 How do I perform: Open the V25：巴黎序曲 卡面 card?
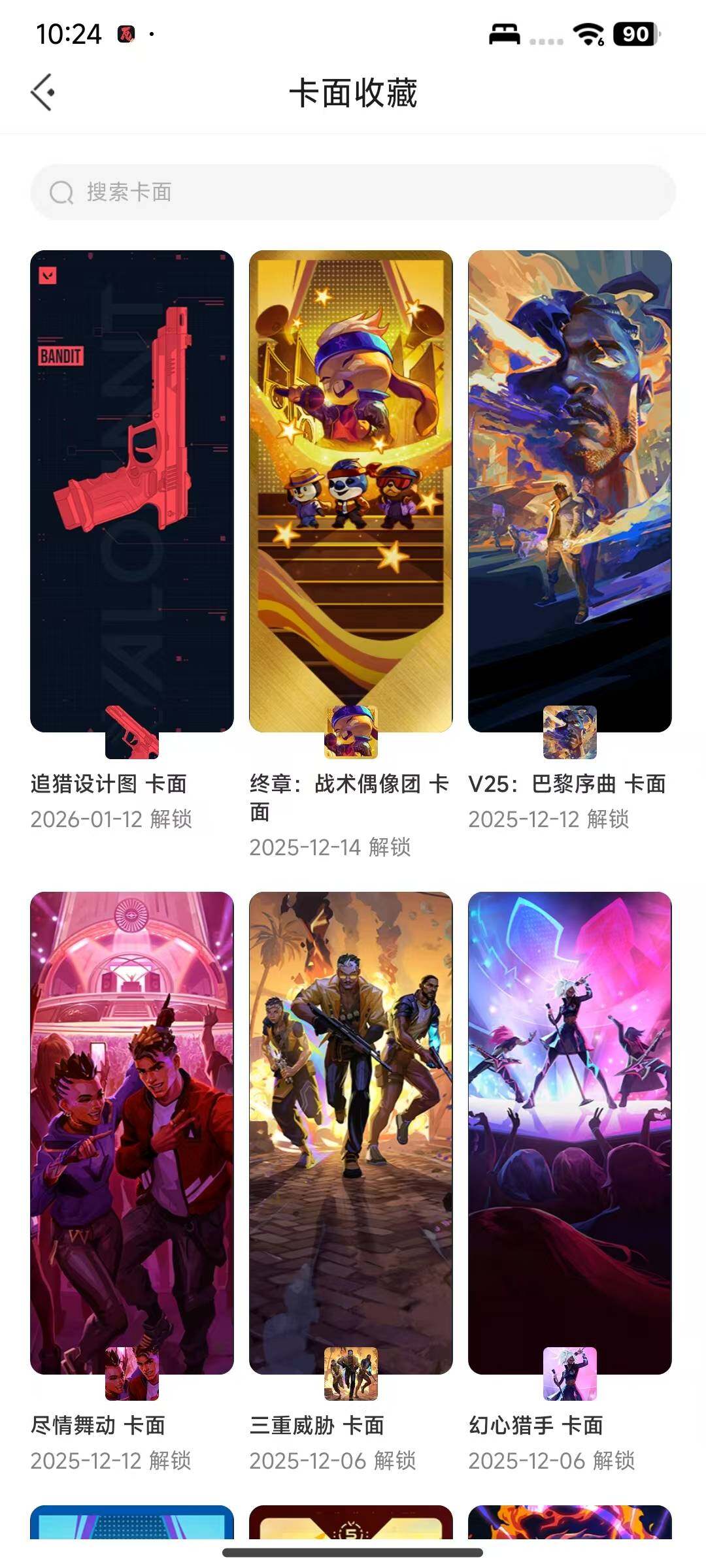[x=570, y=491]
